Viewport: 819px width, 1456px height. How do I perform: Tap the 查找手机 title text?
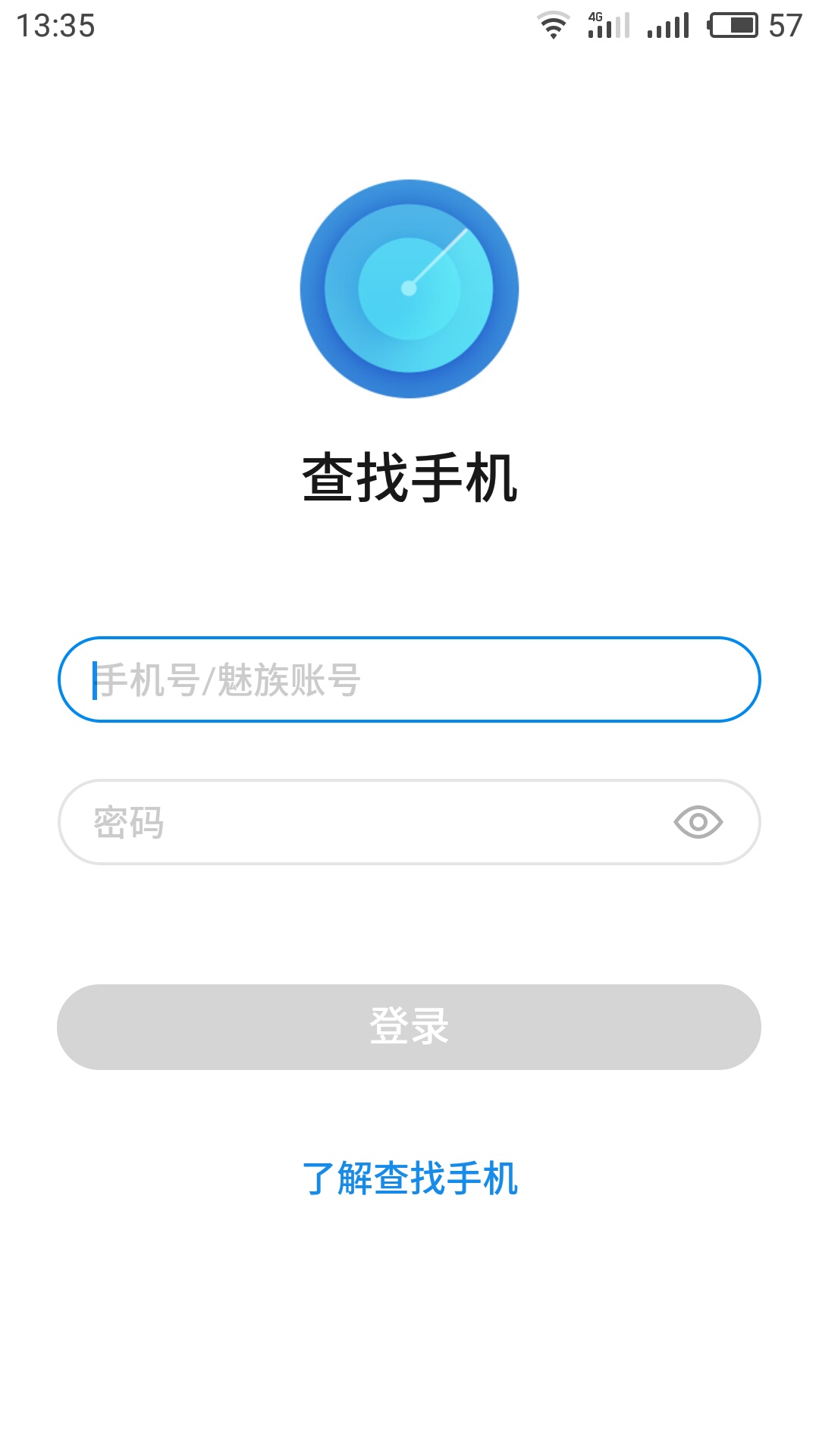(x=409, y=475)
